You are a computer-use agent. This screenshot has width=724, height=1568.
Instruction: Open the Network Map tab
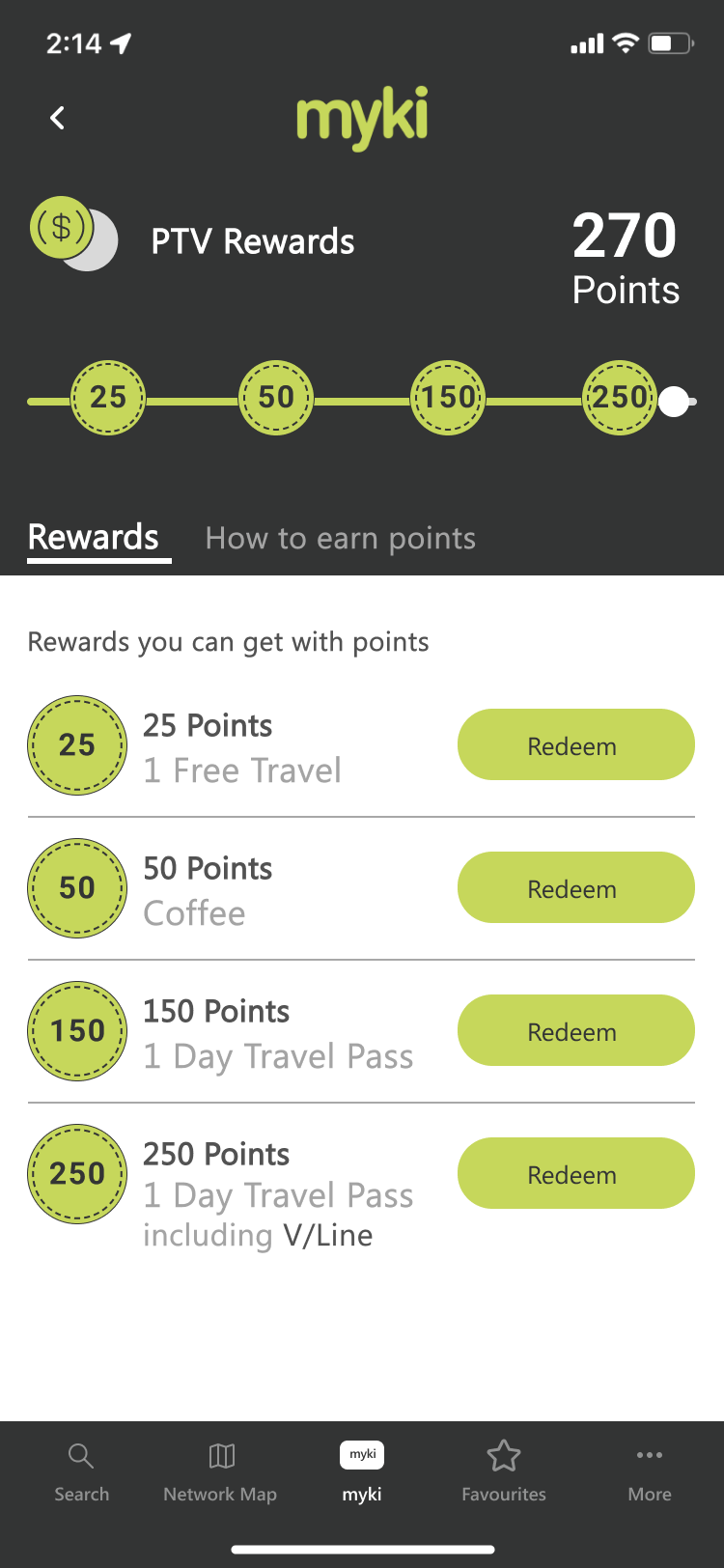[220, 1470]
